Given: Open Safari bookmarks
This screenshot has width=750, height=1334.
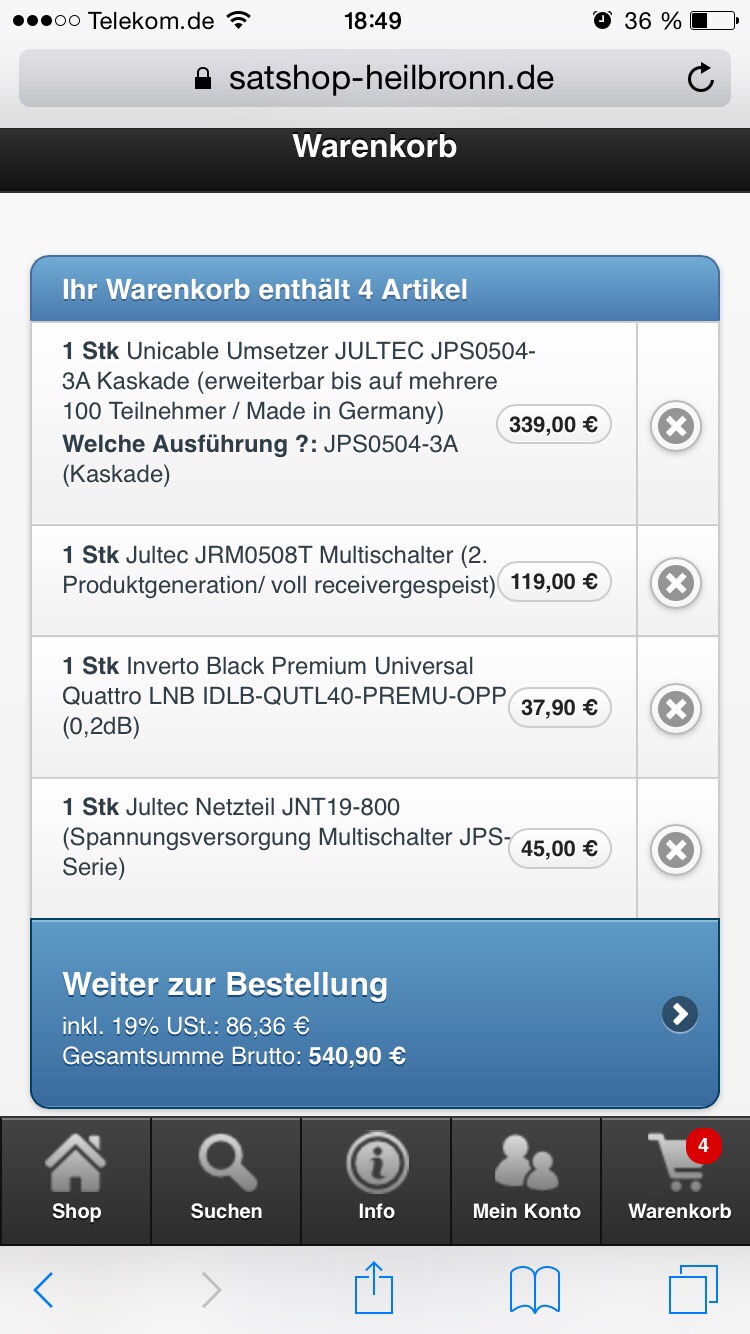Looking at the screenshot, I should [x=534, y=1290].
